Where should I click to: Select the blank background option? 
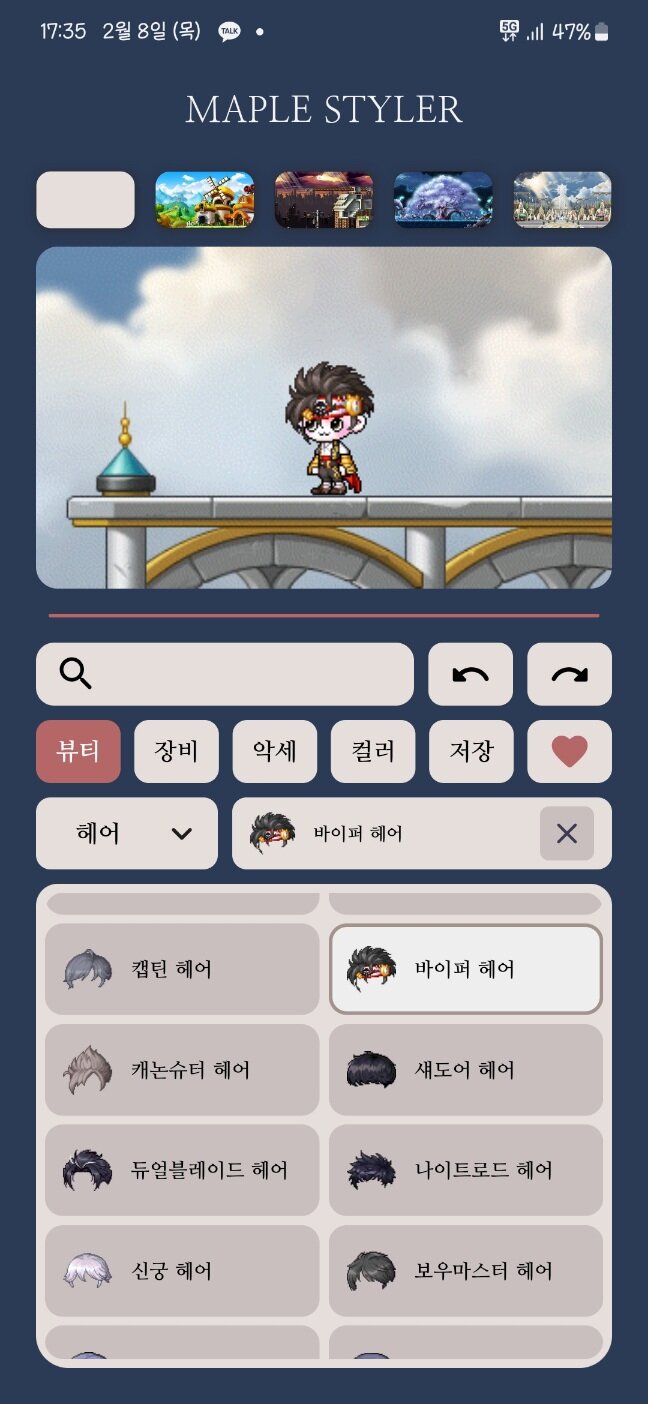click(85, 200)
